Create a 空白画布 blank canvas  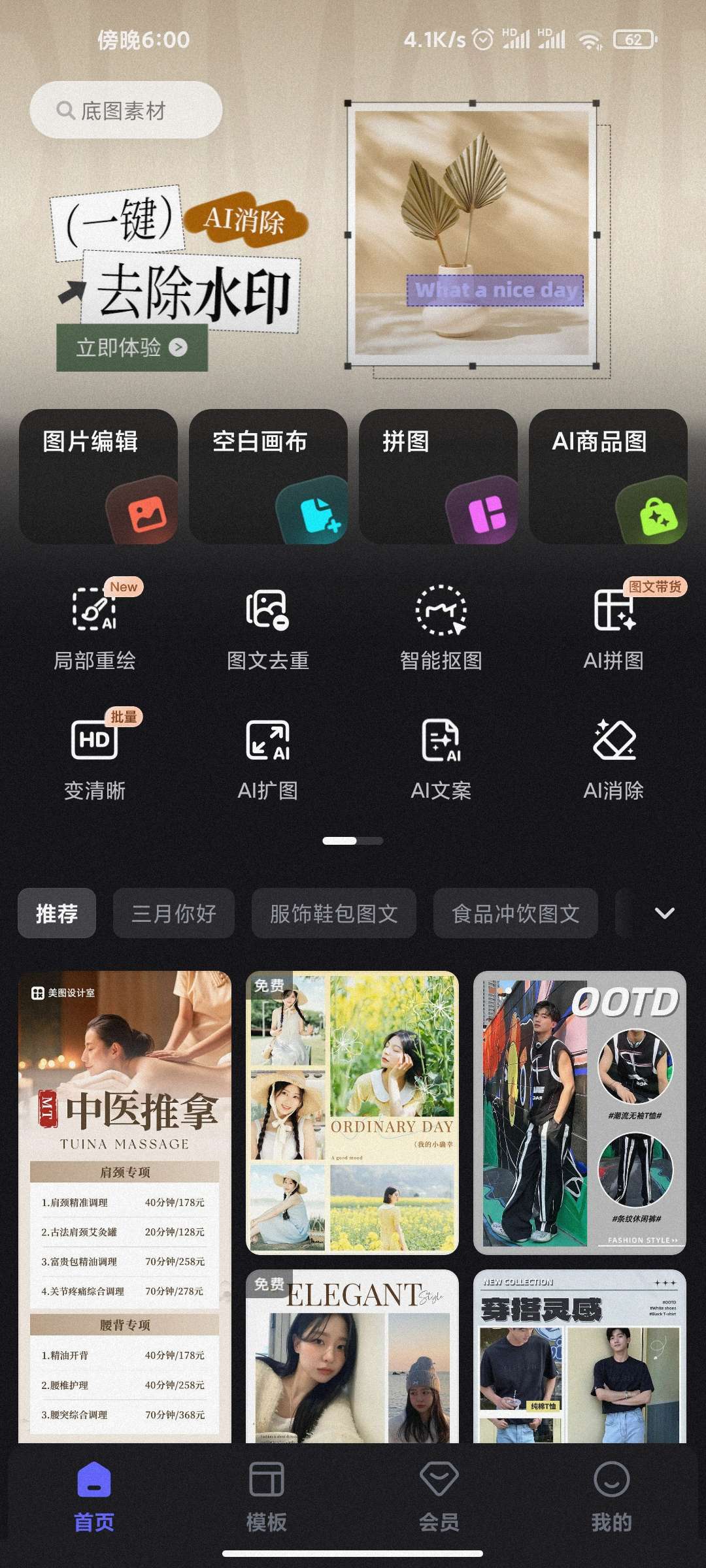click(x=268, y=476)
